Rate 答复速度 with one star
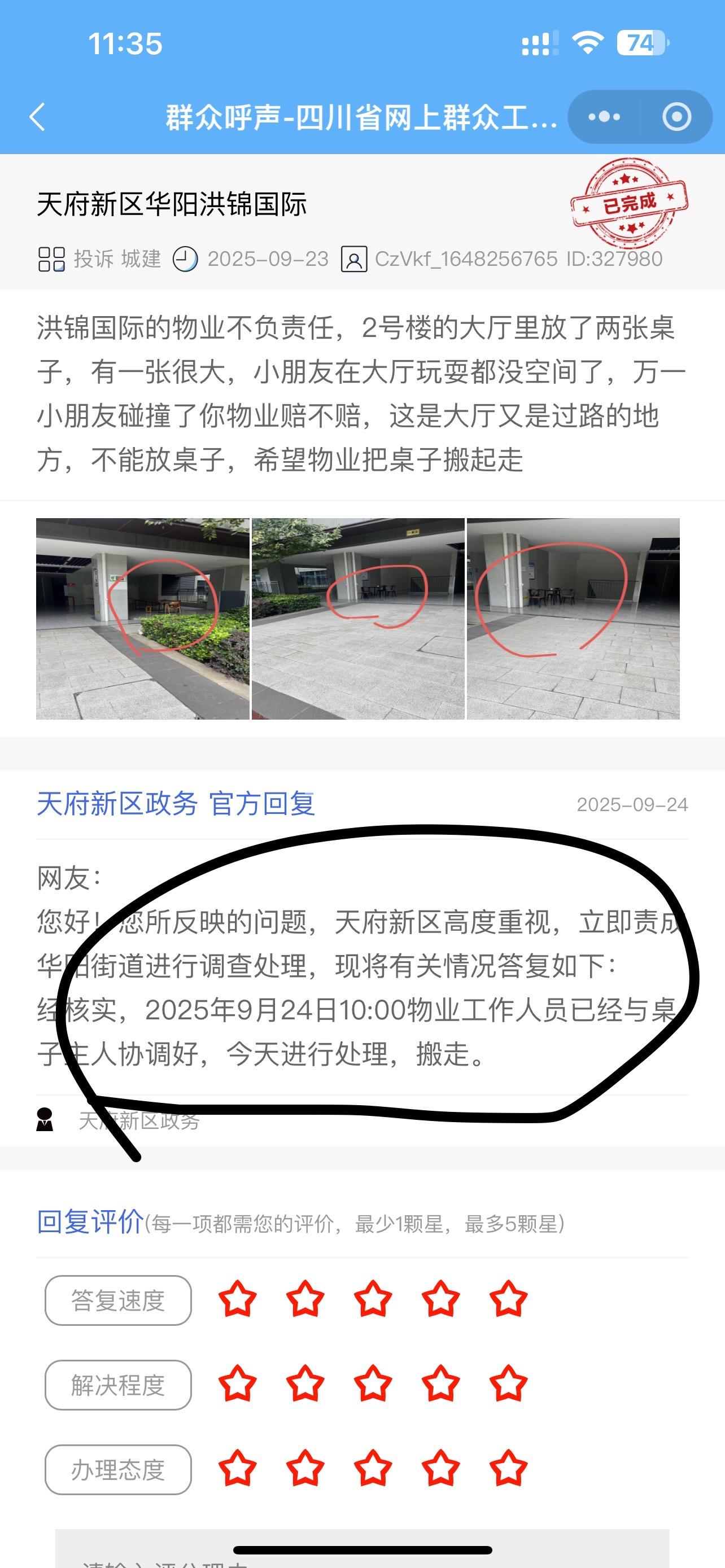Screen dimensions: 725x1568 (x=237, y=1299)
